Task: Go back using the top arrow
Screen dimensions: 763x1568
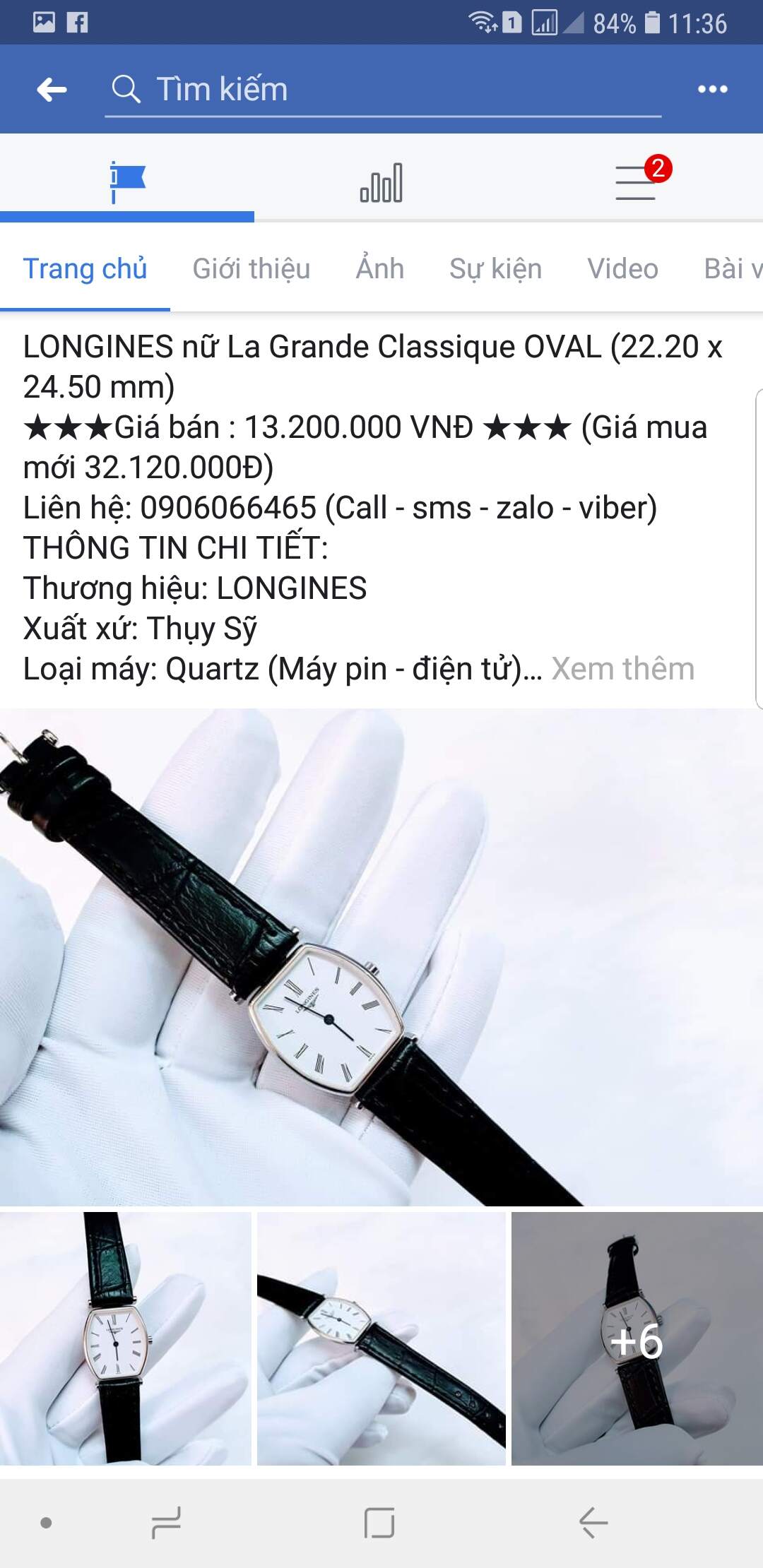Action: coord(52,90)
